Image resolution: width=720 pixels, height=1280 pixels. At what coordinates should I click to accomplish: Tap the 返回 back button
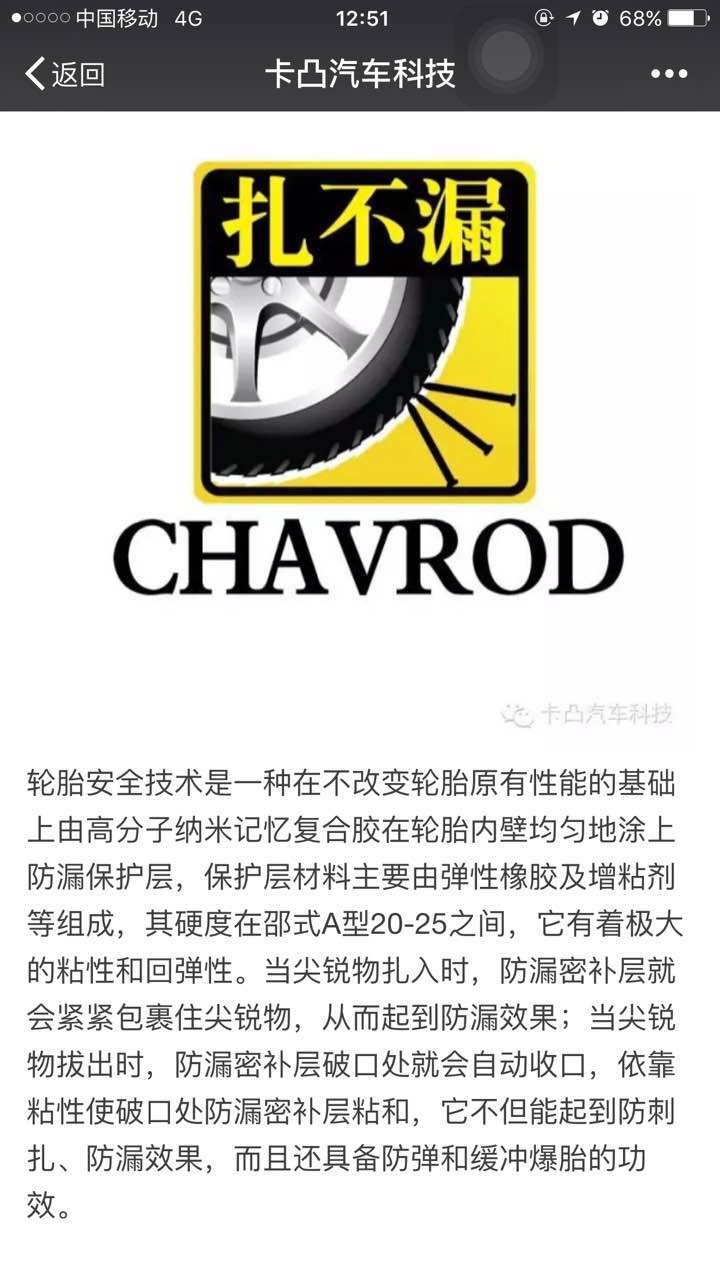64,74
